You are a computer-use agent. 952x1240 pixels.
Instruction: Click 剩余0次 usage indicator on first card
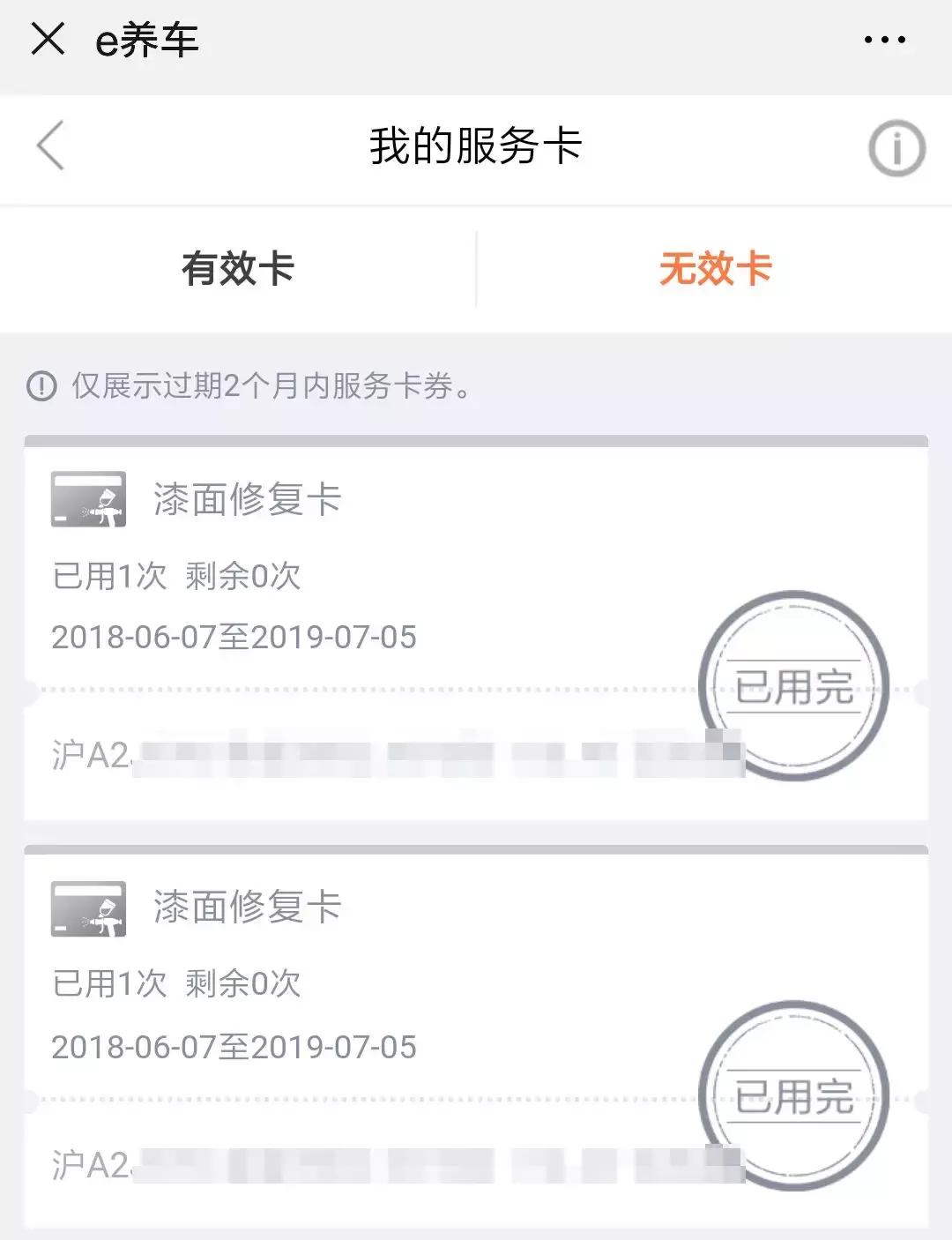coord(241,578)
